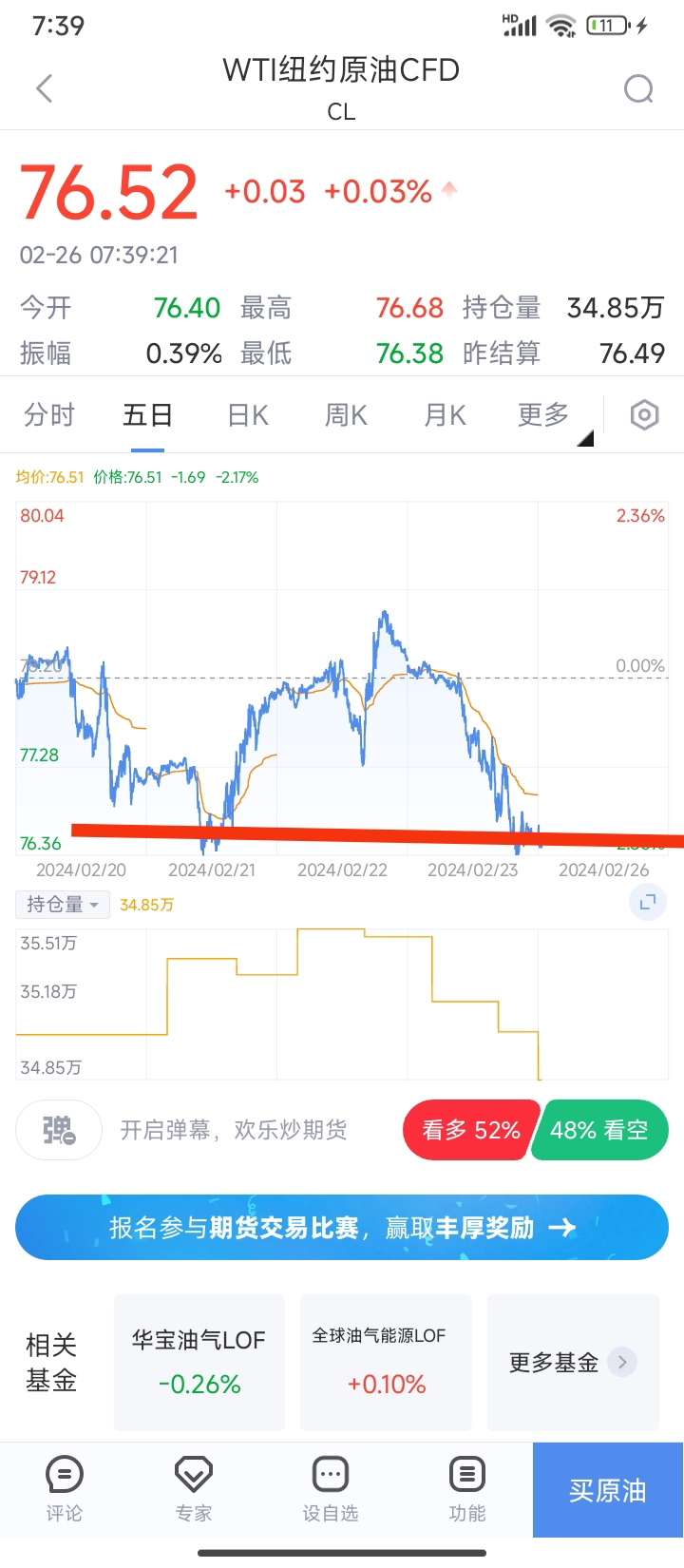The height and width of the screenshot is (1568, 684).
Task: Tap the 买原油 button
Action: click(608, 1490)
